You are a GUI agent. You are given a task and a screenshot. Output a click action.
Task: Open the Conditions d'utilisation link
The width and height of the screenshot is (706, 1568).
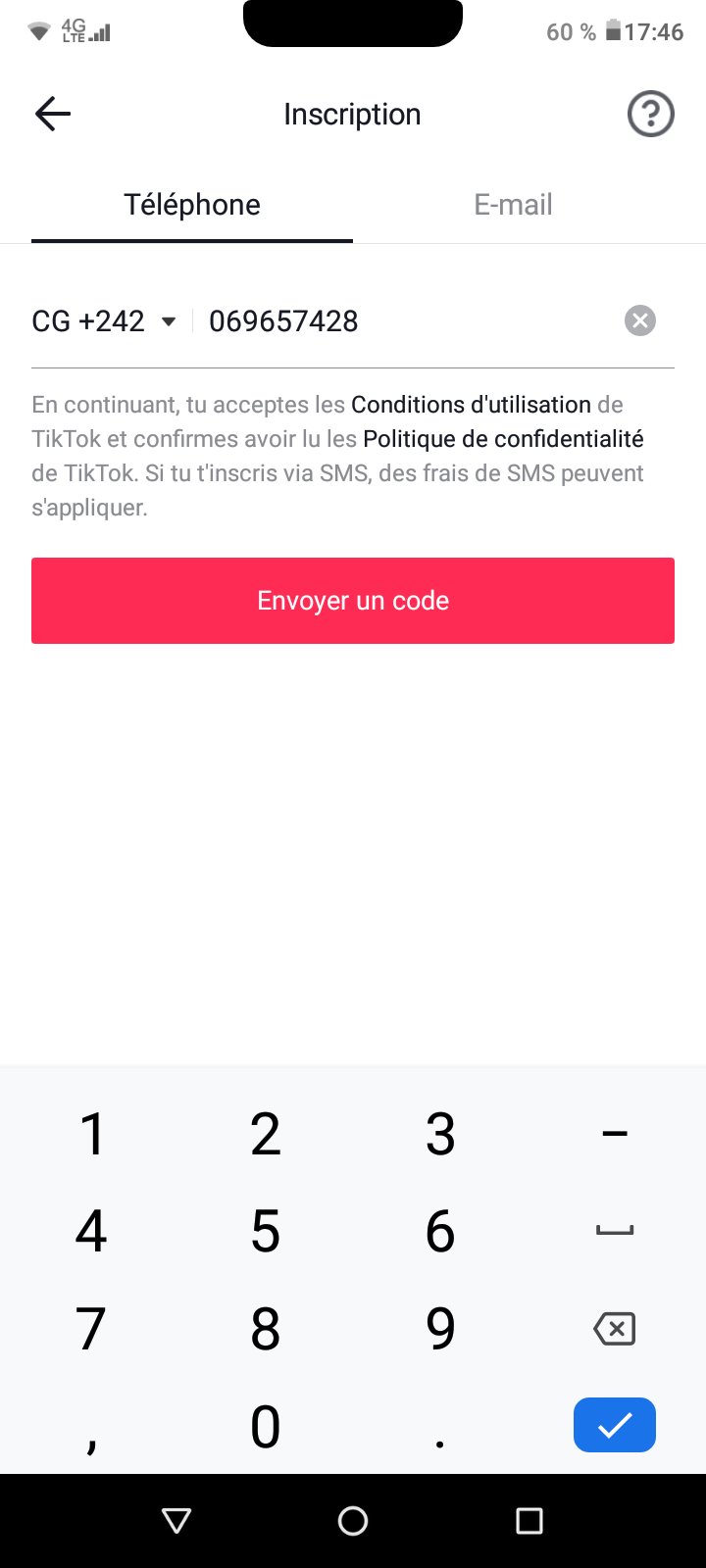[471, 405]
